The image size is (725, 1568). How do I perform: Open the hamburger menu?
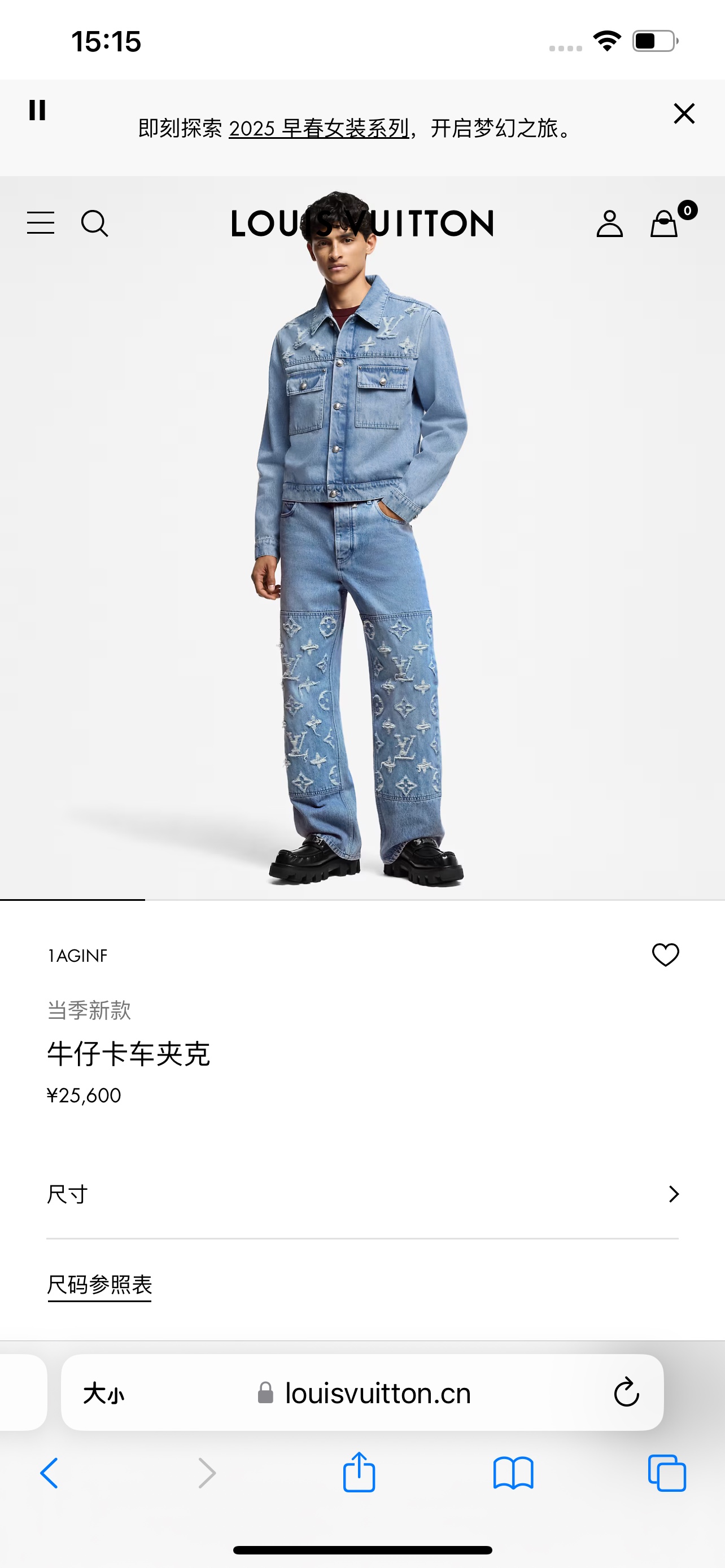coord(41,223)
